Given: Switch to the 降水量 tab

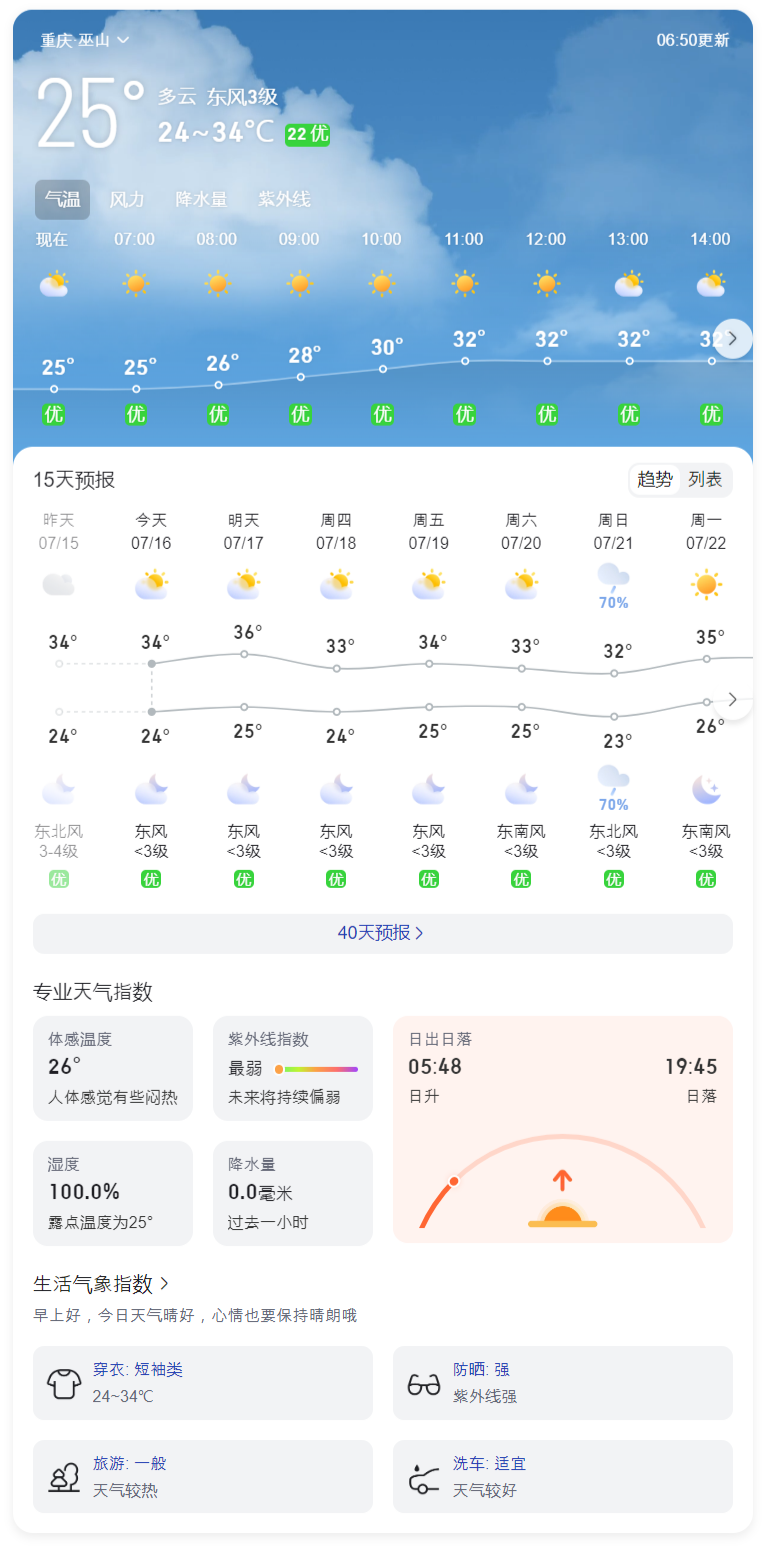Looking at the screenshot, I should (x=201, y=199).
